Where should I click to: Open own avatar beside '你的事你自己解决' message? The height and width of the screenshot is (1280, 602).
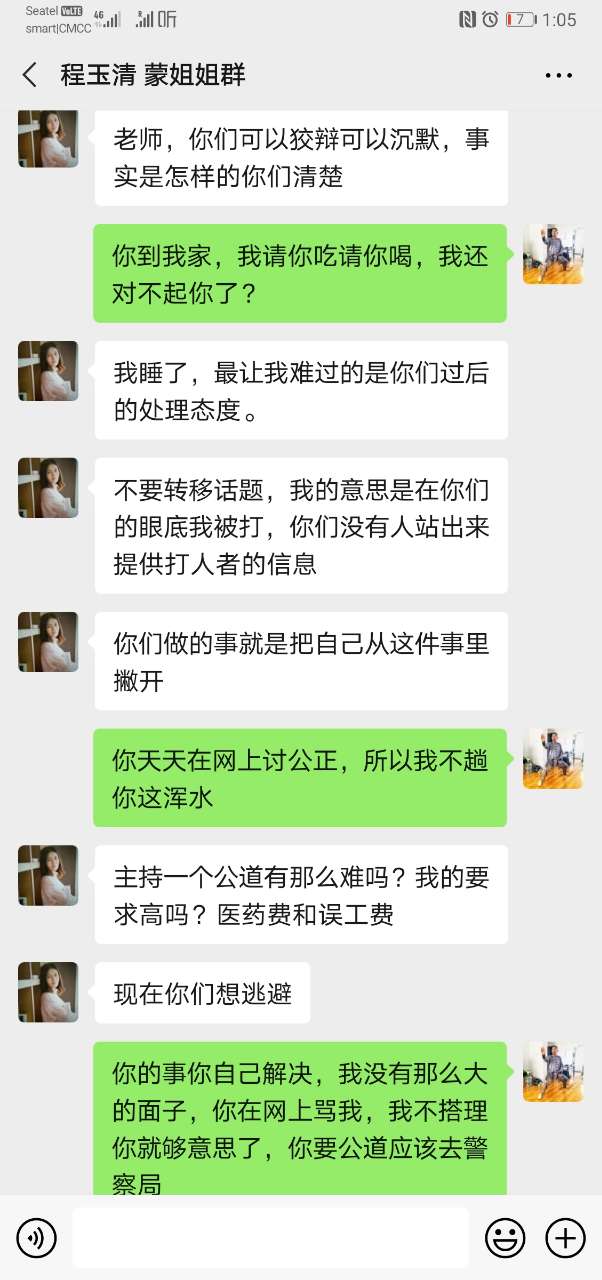(553, 1072)
